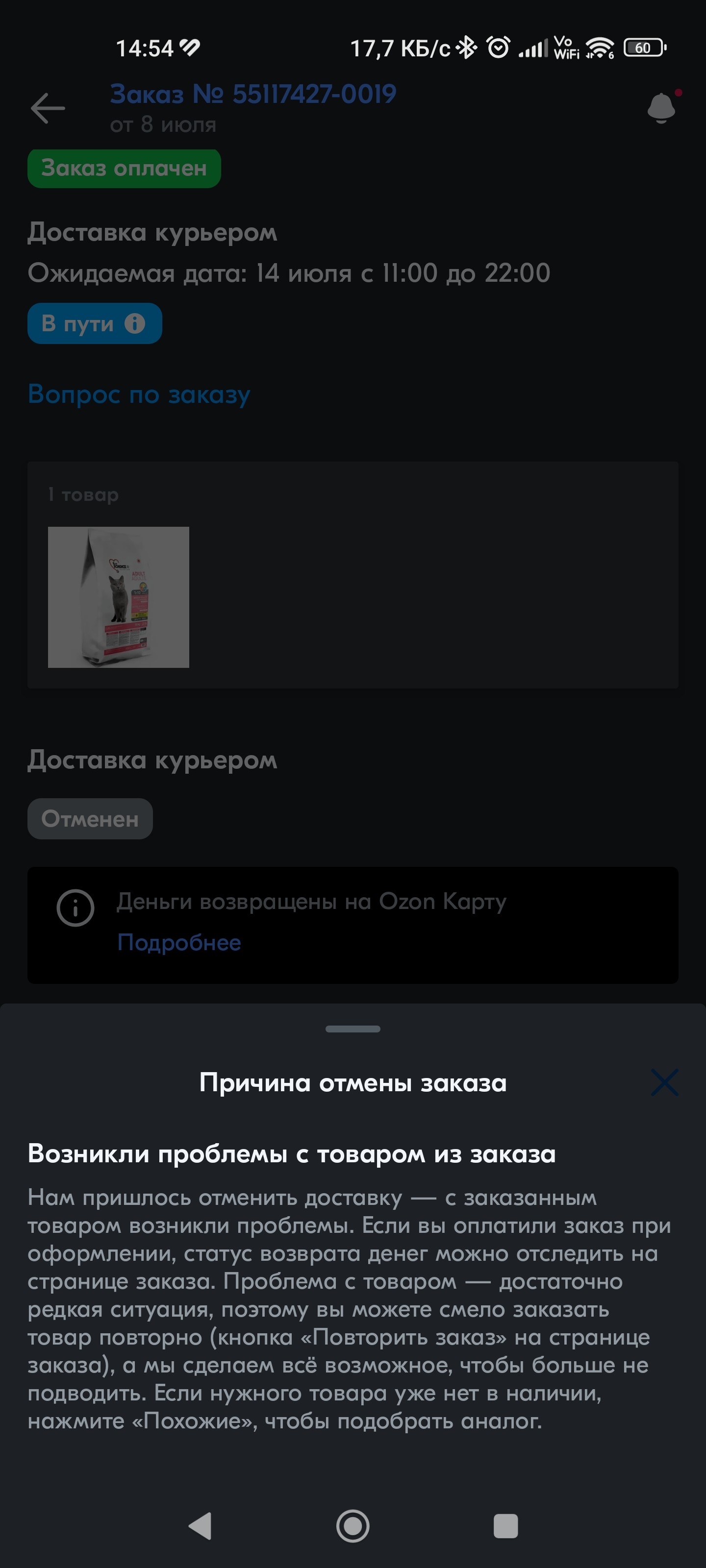Tap the info icon beside money refund notice

[76, 907]
